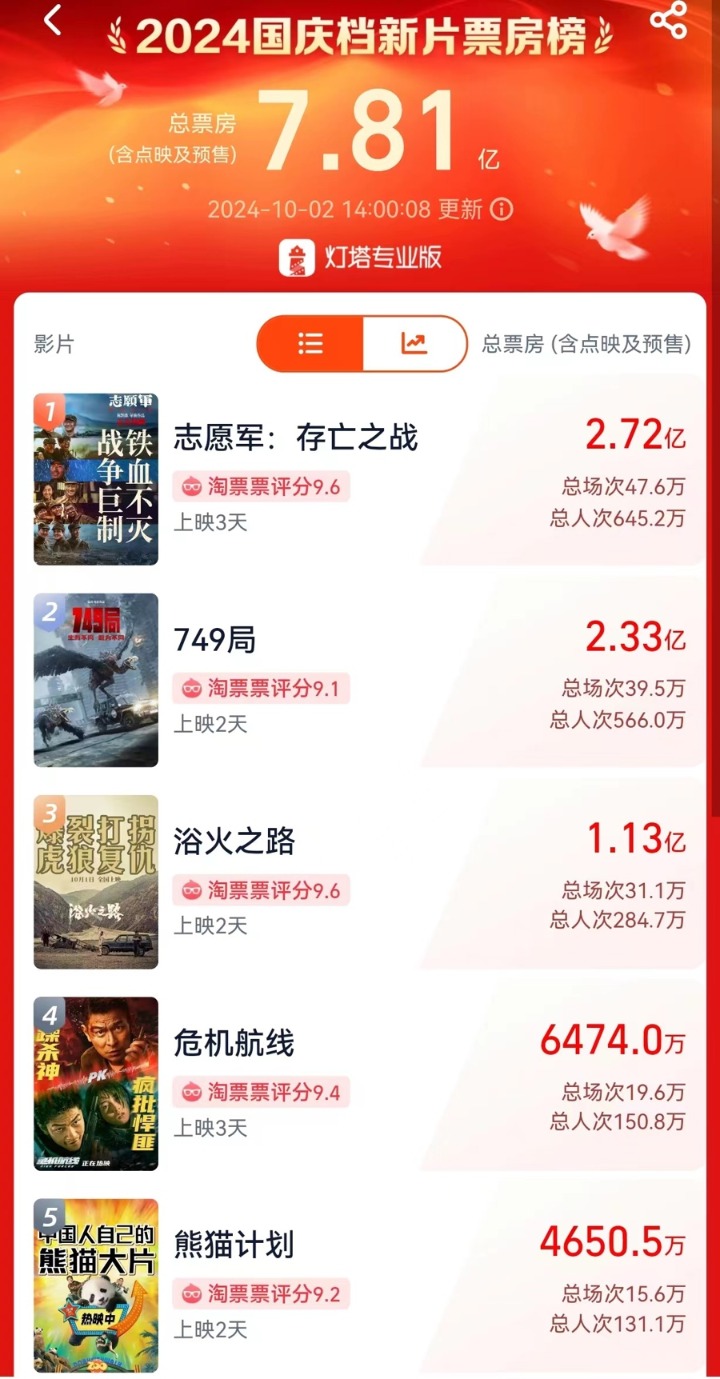The image size is (720, 1379).
Task: Switch to the list view
Action: click(310, 344)
